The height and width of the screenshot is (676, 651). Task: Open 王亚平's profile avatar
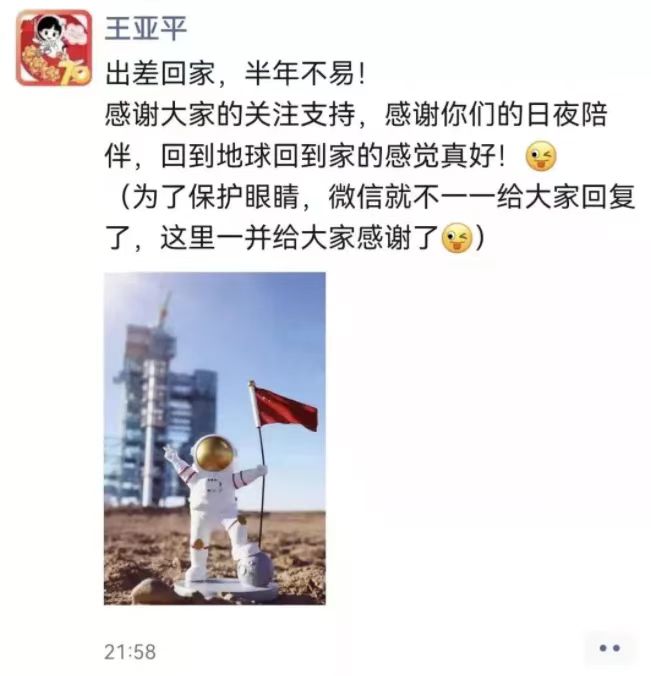(54, 47)
